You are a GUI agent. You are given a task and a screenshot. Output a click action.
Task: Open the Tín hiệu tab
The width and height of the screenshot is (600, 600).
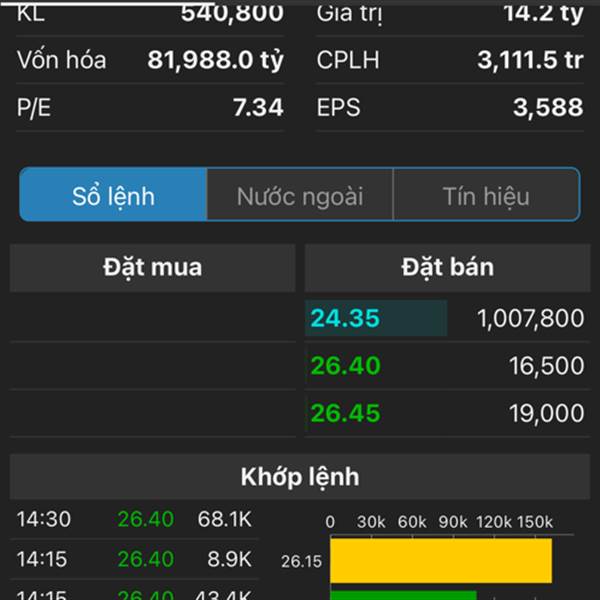coord(486,195)
